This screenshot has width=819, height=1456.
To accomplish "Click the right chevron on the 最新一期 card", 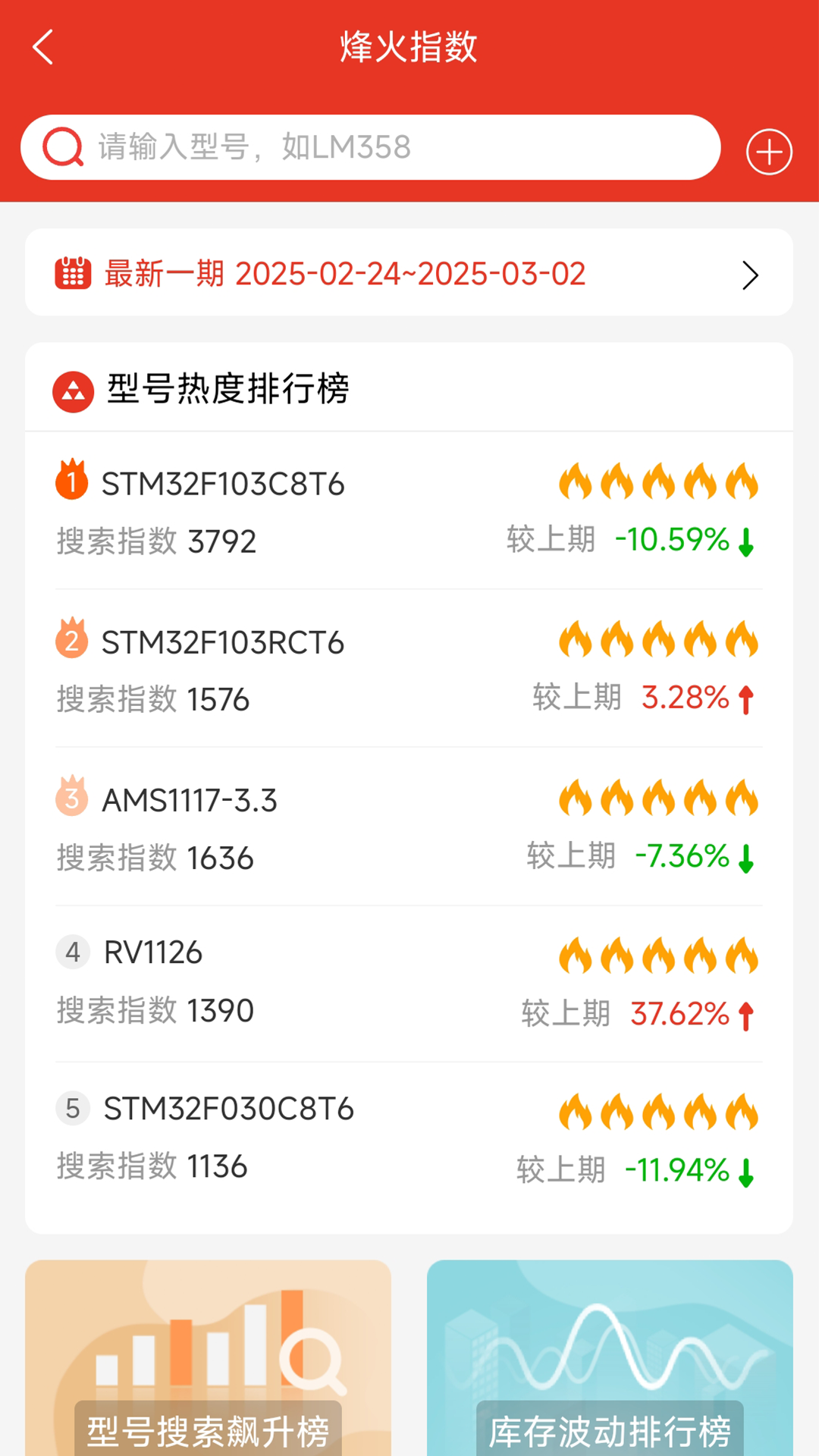I will 750,275.
